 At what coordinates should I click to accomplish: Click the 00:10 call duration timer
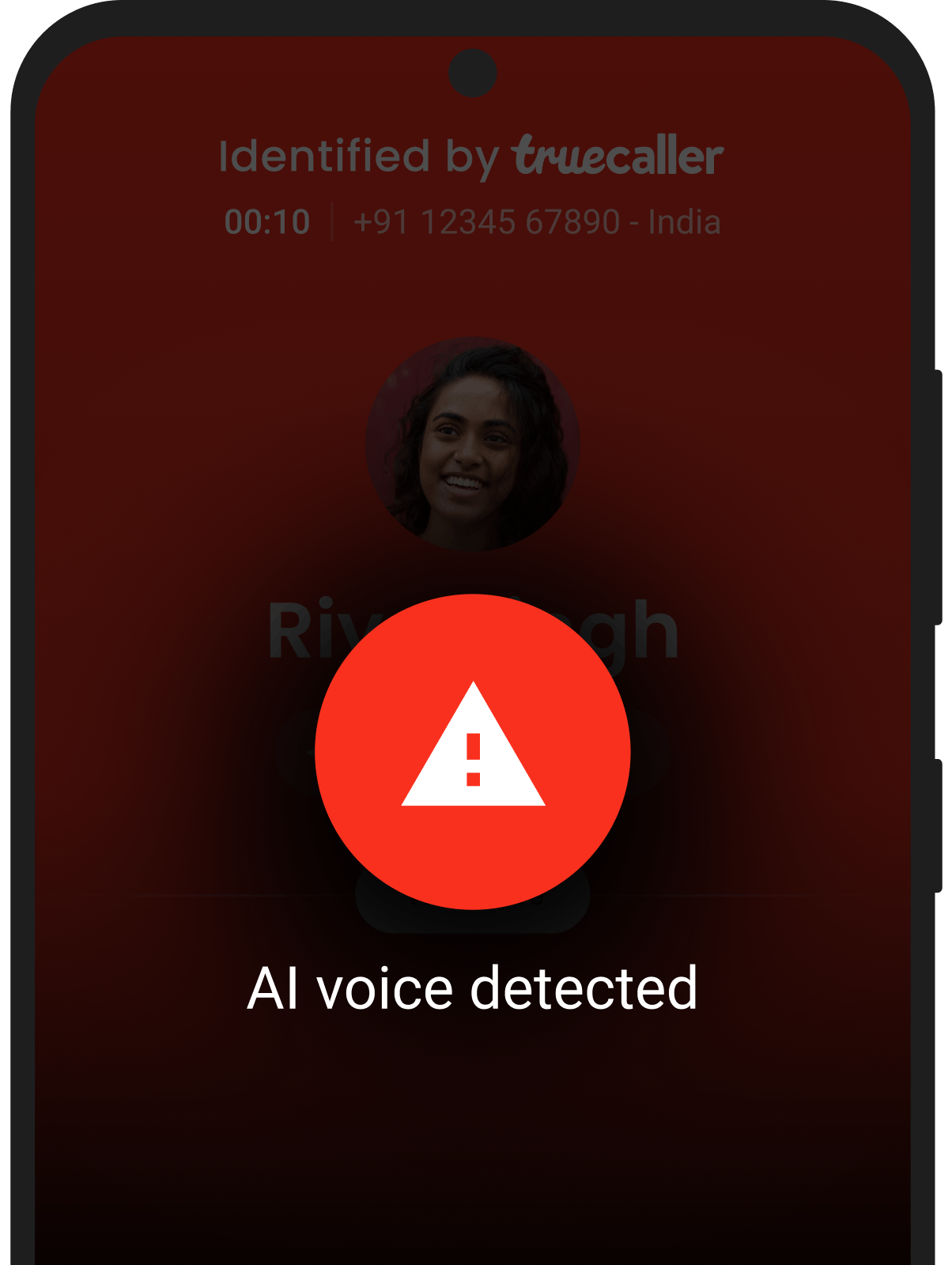tap(266, 222)
